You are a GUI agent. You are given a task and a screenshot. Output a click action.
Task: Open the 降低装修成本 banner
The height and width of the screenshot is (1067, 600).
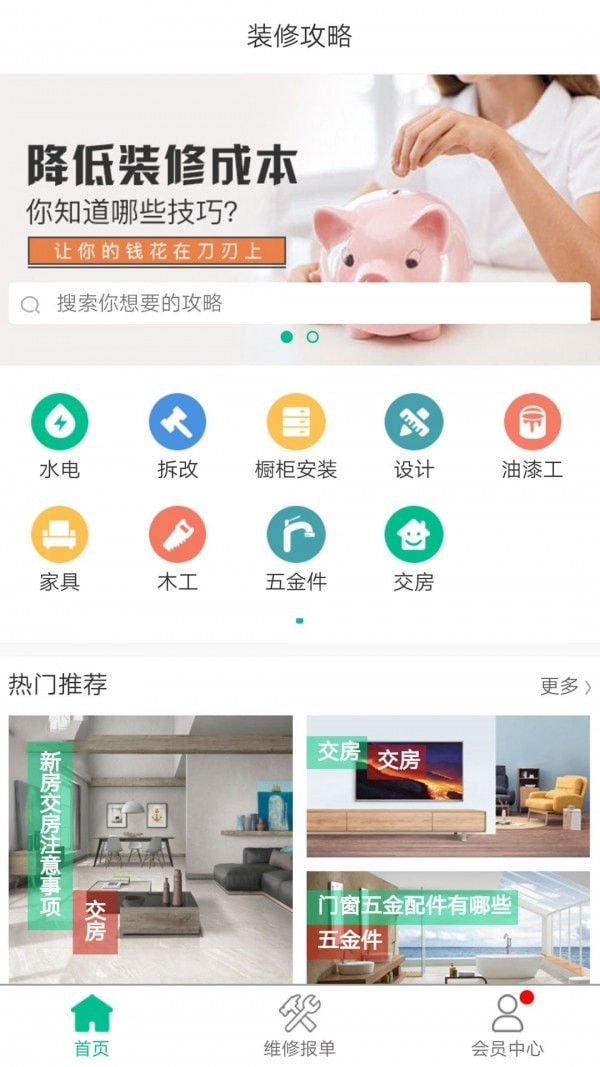[300, 180]
